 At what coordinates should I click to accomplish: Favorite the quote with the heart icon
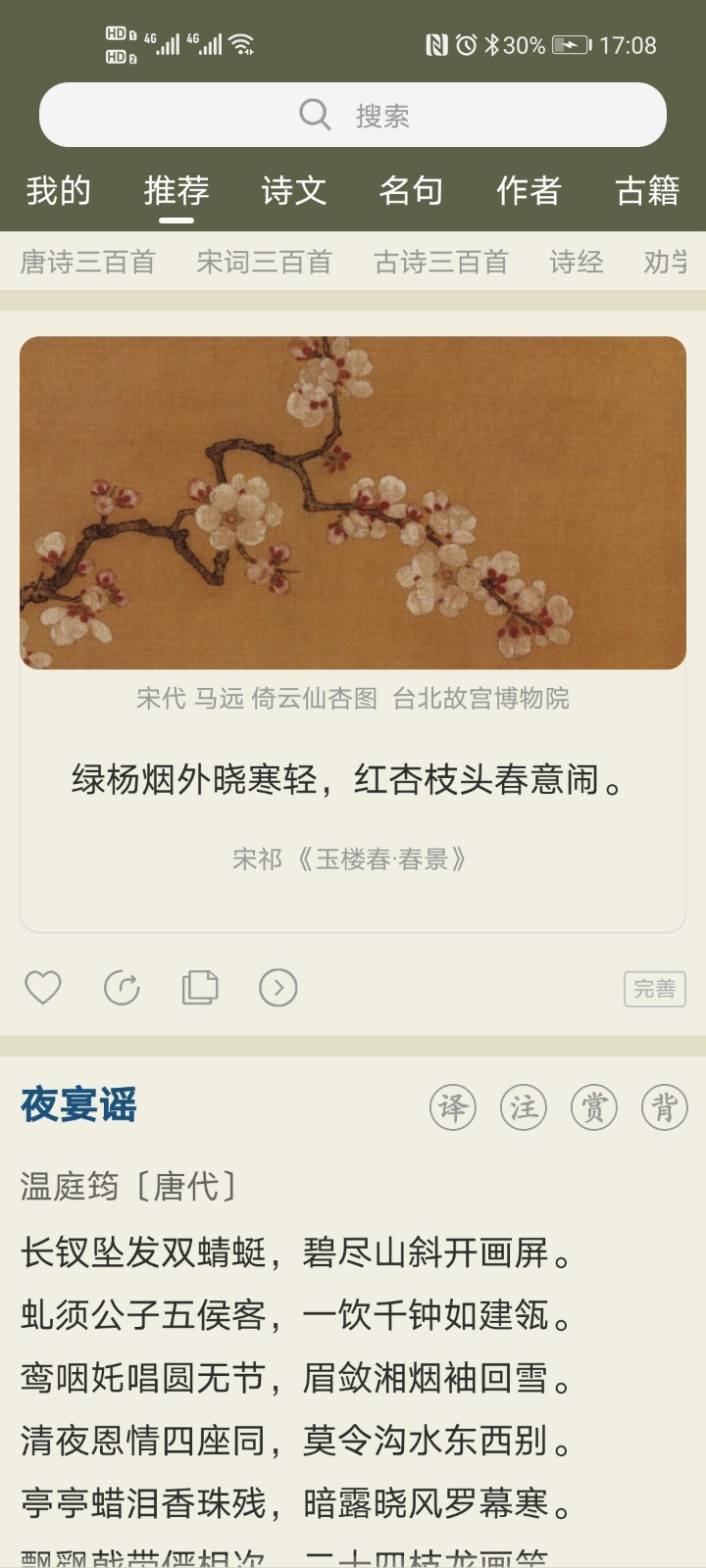[43, 989]
